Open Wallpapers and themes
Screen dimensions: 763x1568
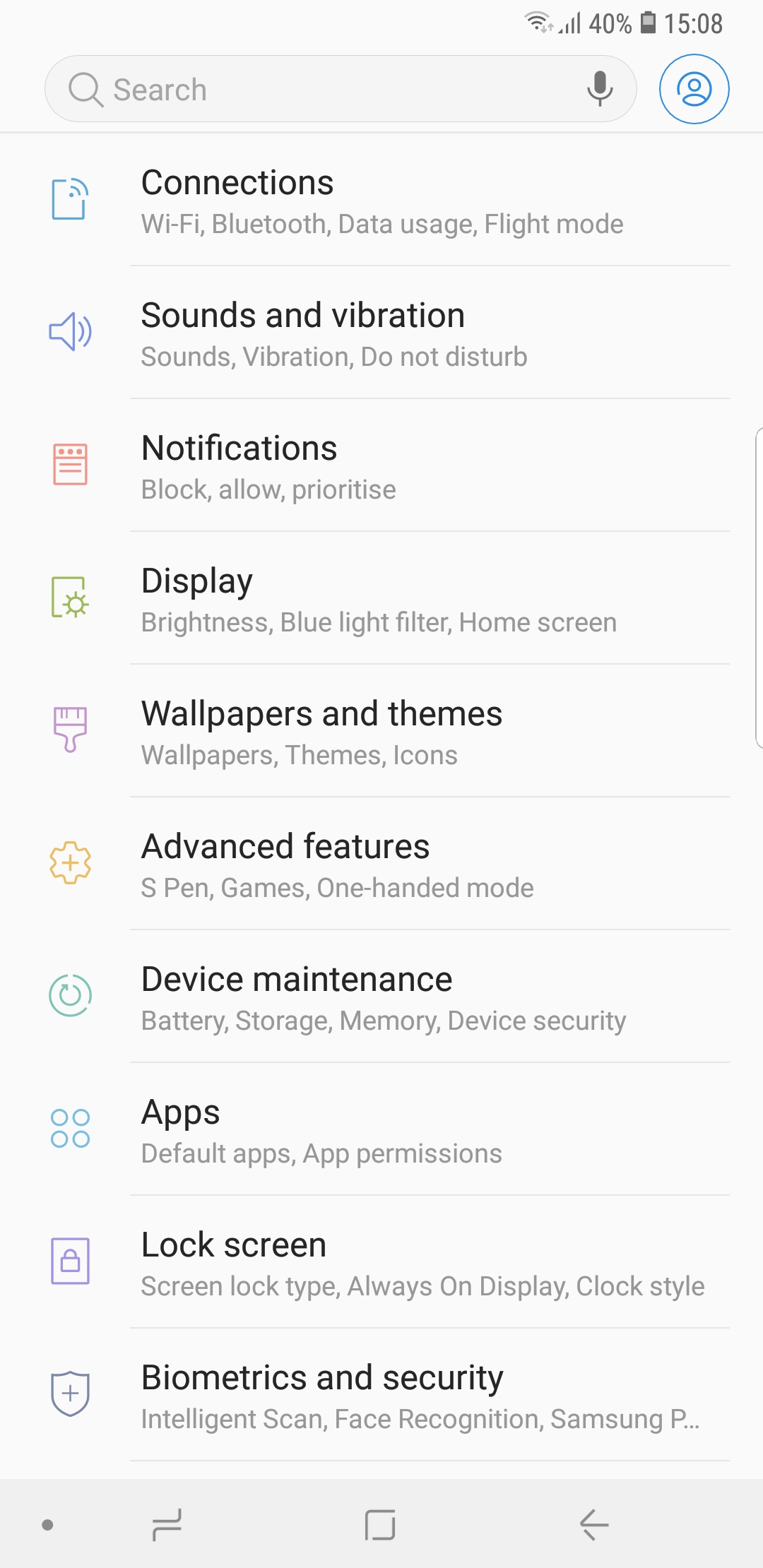(381, 732)
